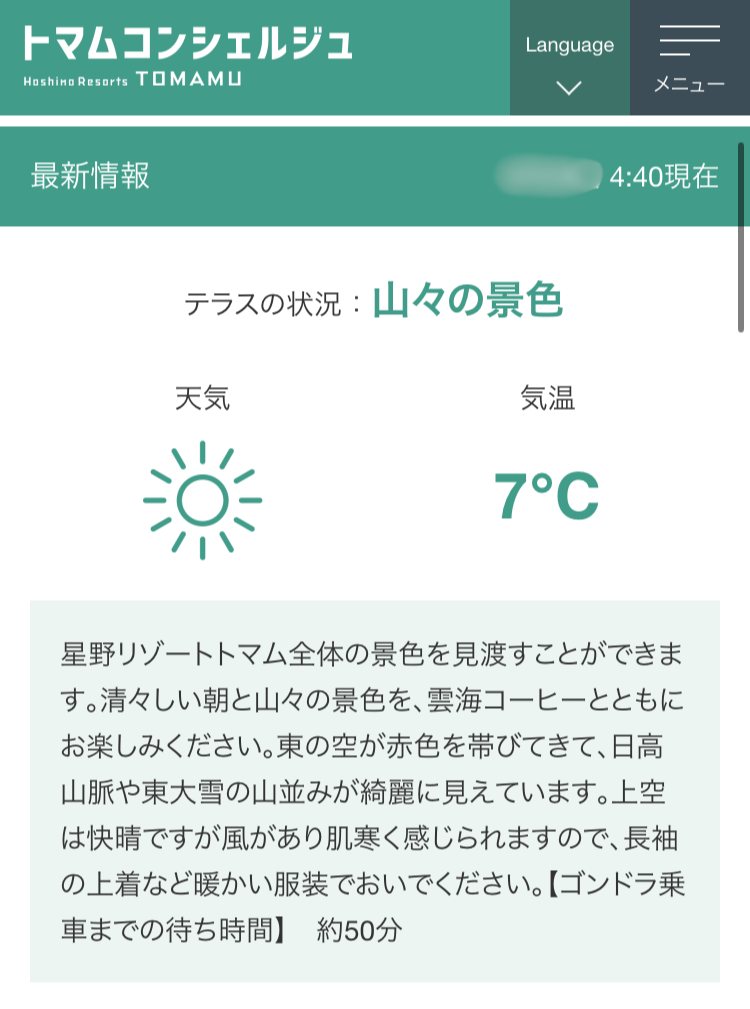Open the メニュー hamburger menu
Screen dimensions: 750x1009
(x=689, y=59)
